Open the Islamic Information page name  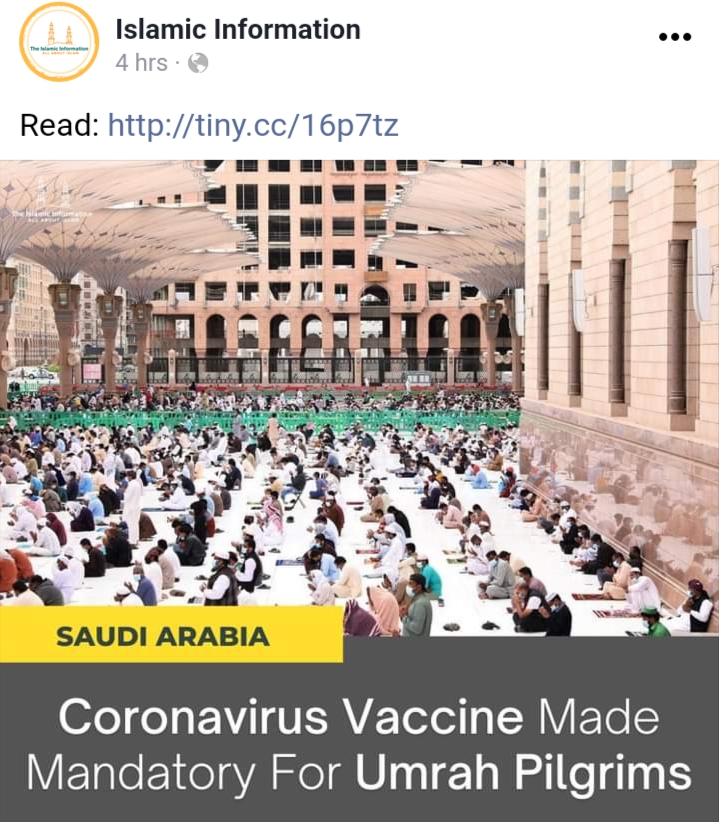pyautogui.click(x=237, y=29)
